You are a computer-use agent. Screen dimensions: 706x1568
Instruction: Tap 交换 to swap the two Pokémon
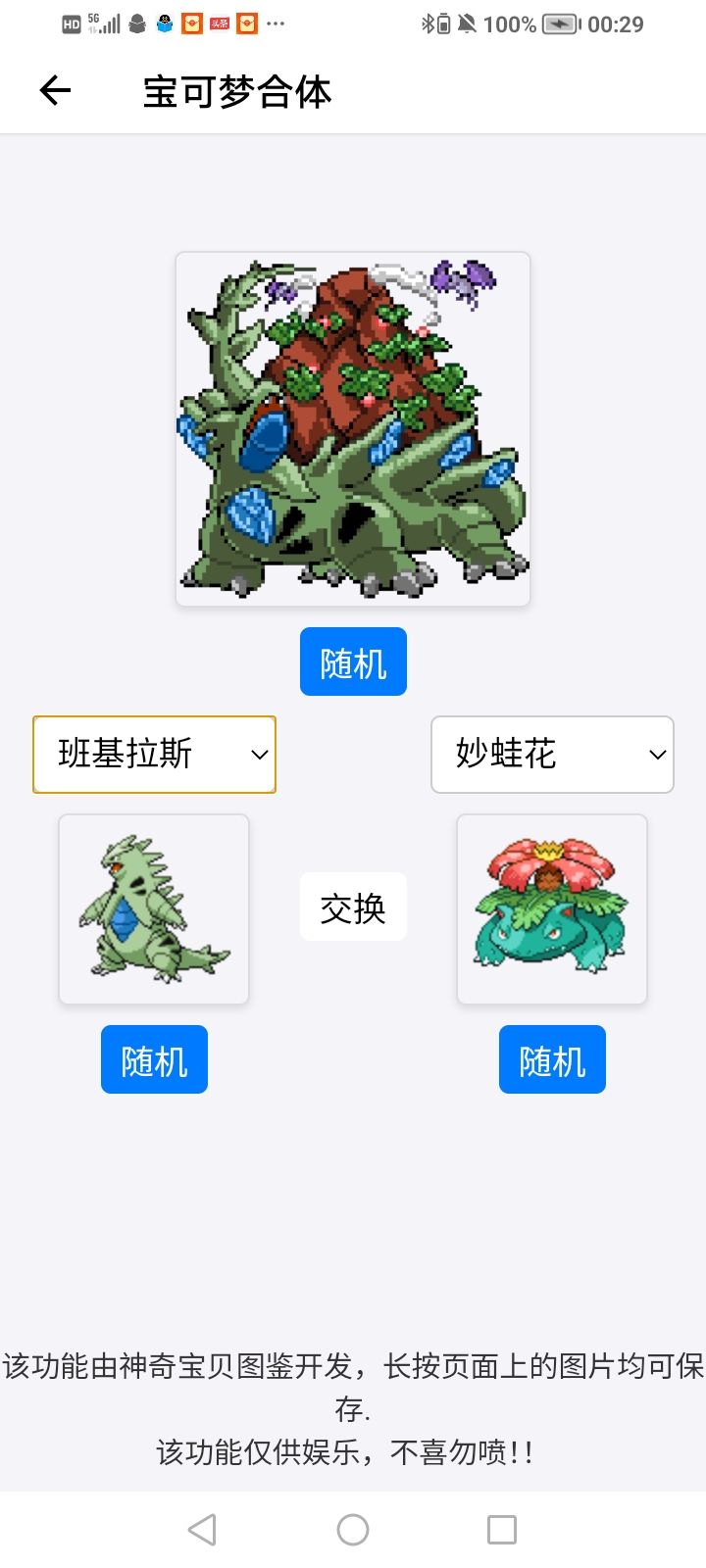[353, 907]
